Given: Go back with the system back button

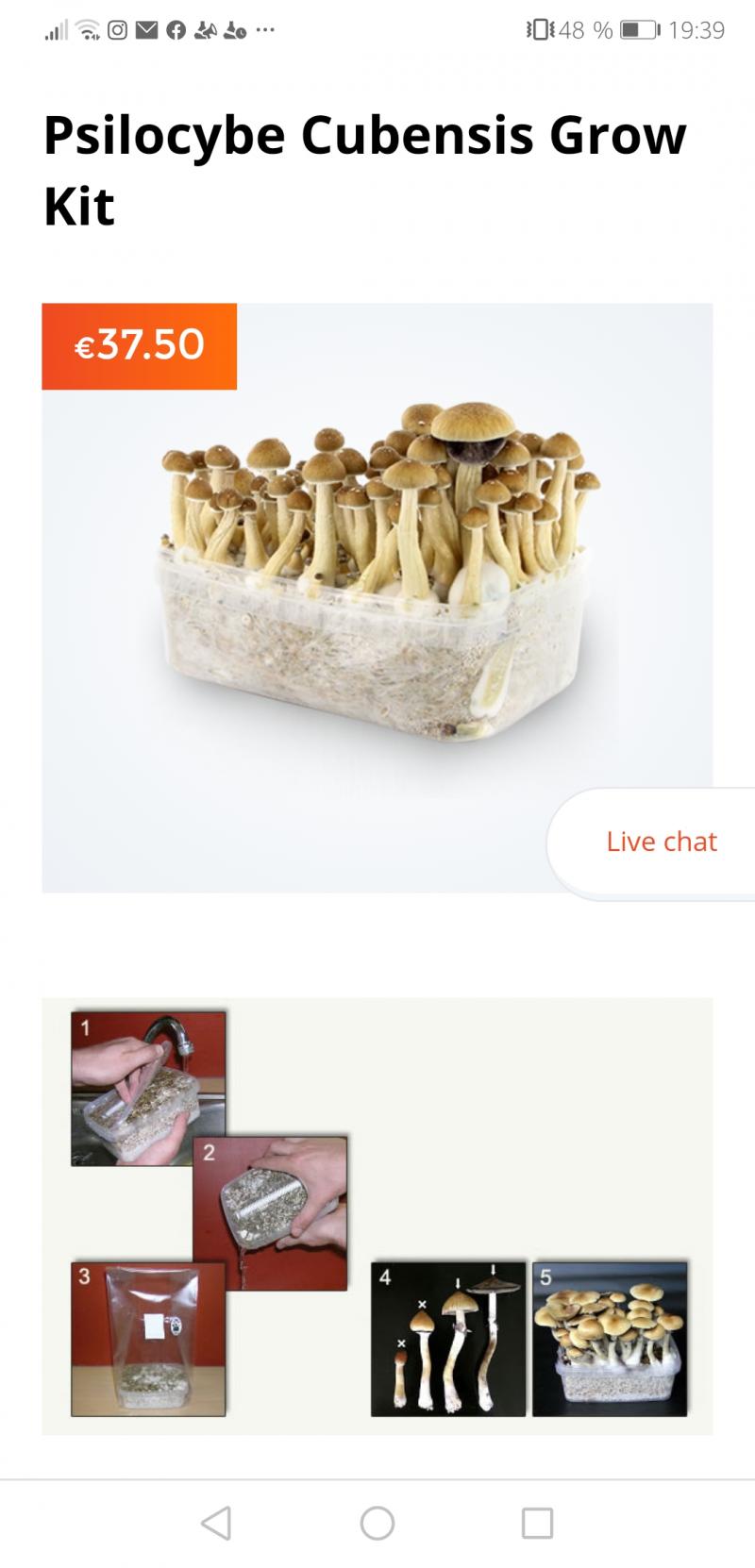Looking at the screenshot, I should click(216, 1523).
